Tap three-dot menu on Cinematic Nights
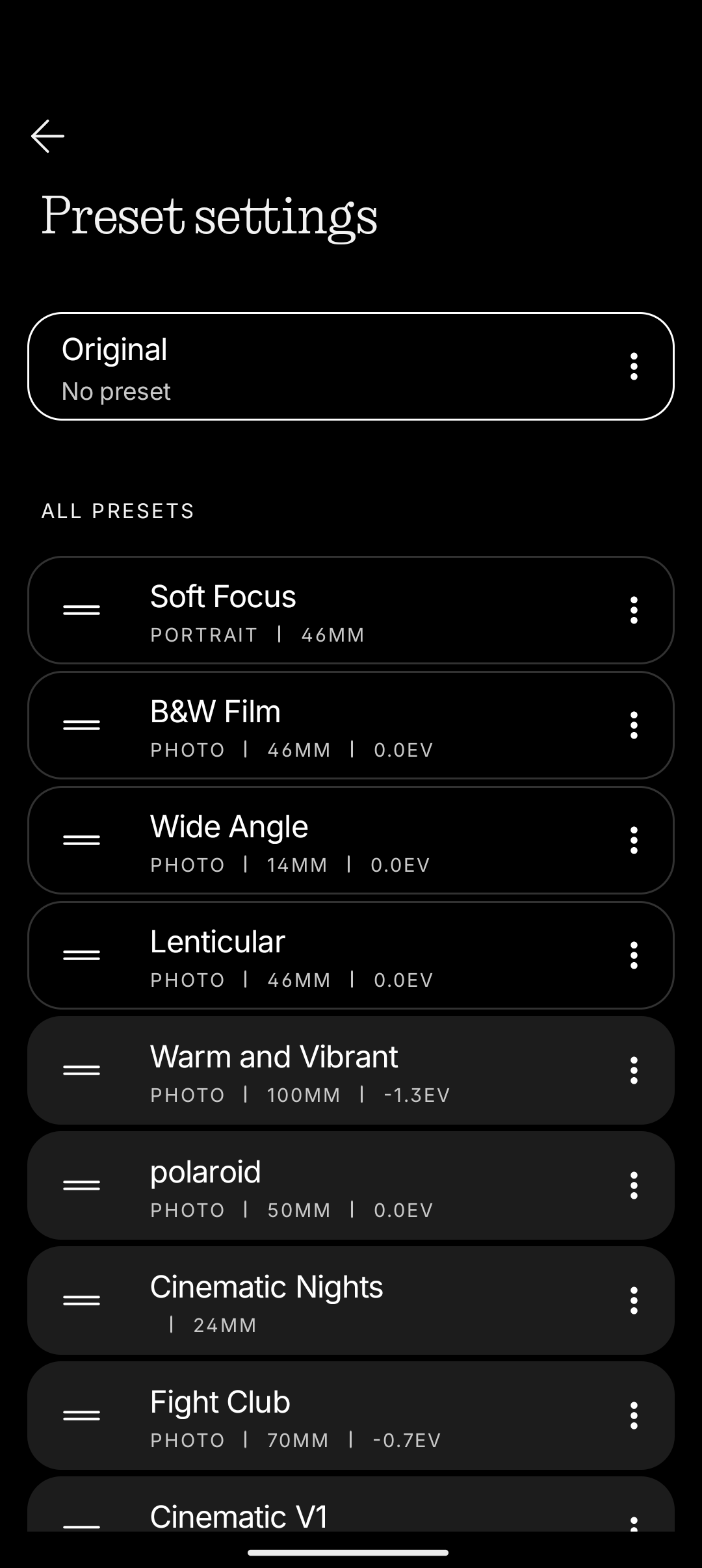The image size is (702, 1568). pos(634,1301)
